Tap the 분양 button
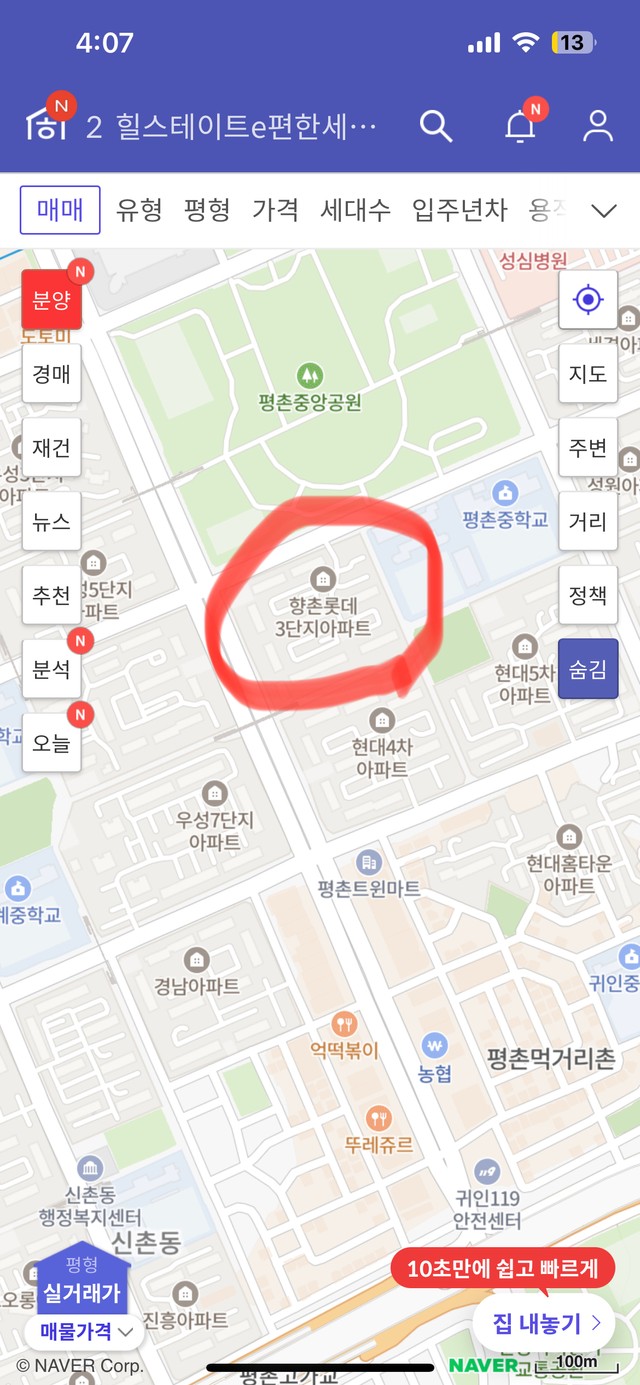640x1385 pixels. (51, 300)
